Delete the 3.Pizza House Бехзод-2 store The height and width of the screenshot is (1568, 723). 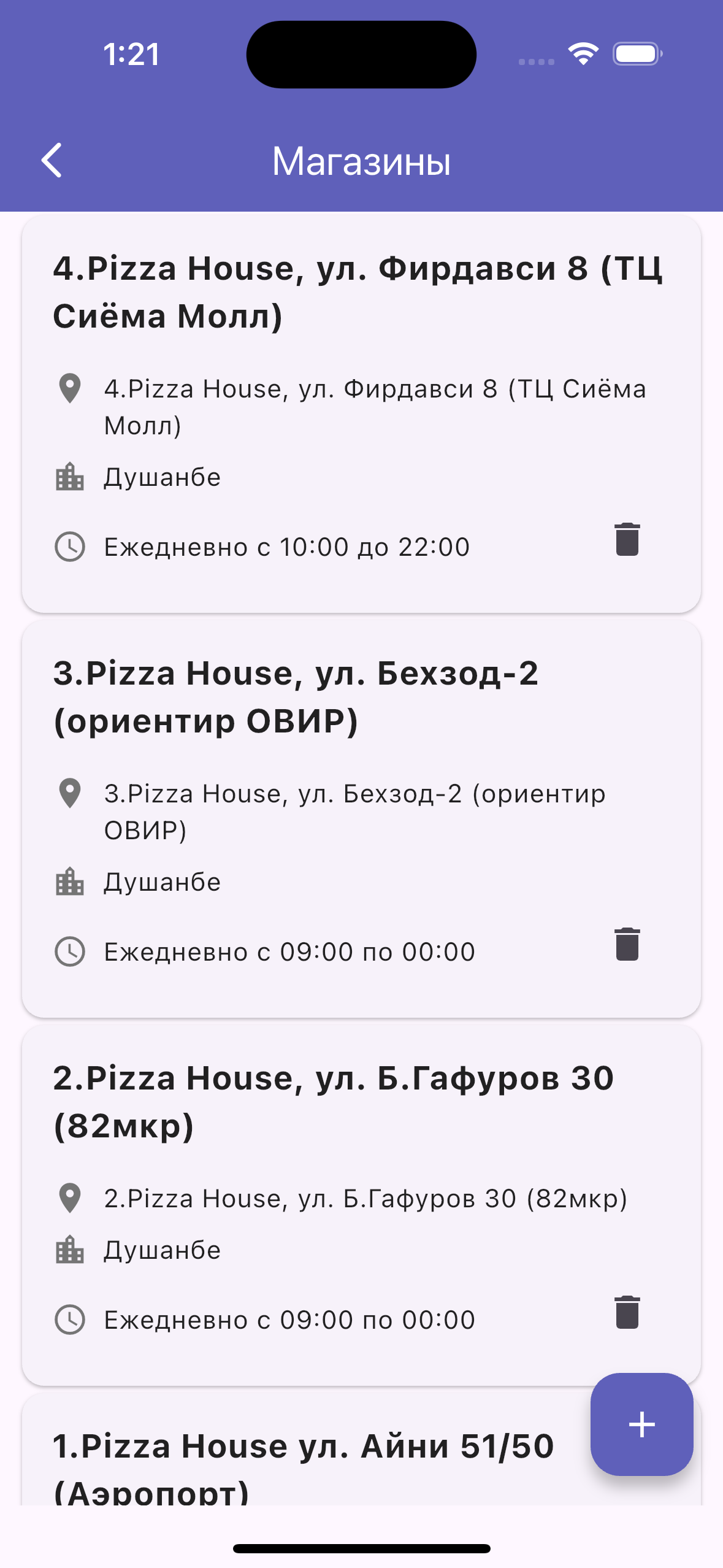point(627,945)
